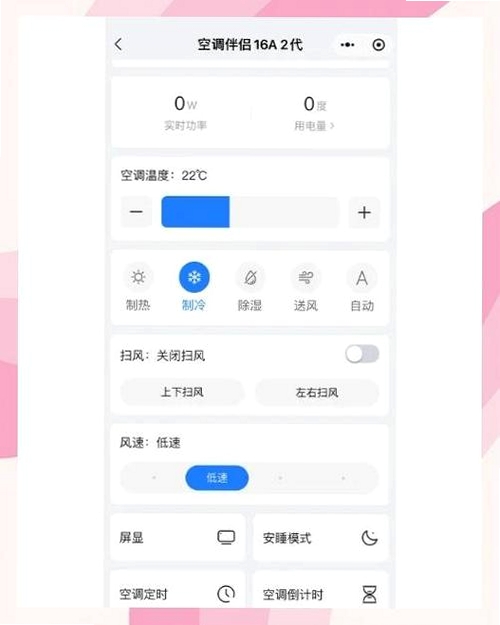Switch to 除湿 dehumidify mode

250,287
